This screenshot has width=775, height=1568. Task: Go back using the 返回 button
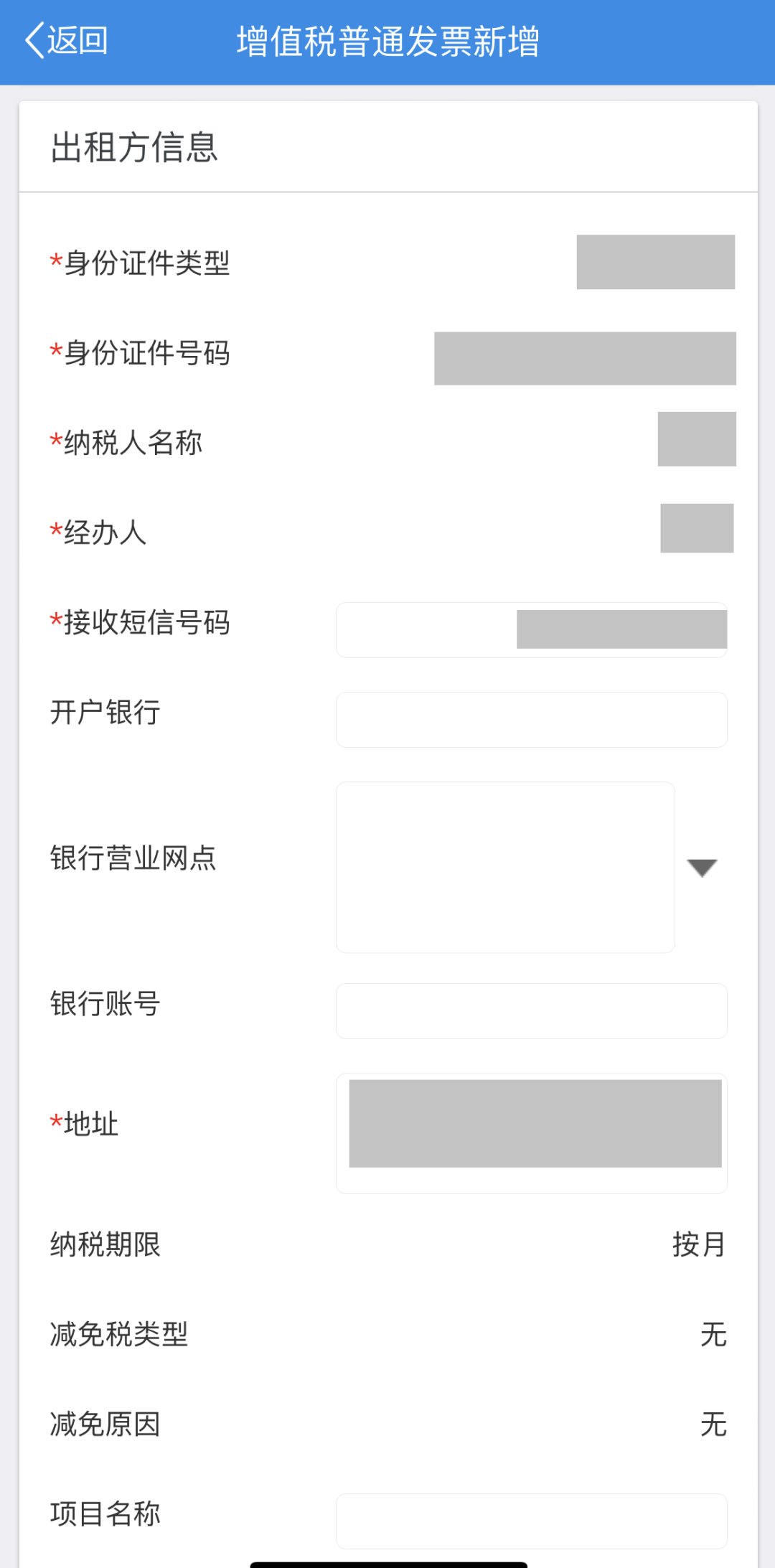[x=66, y=40]
